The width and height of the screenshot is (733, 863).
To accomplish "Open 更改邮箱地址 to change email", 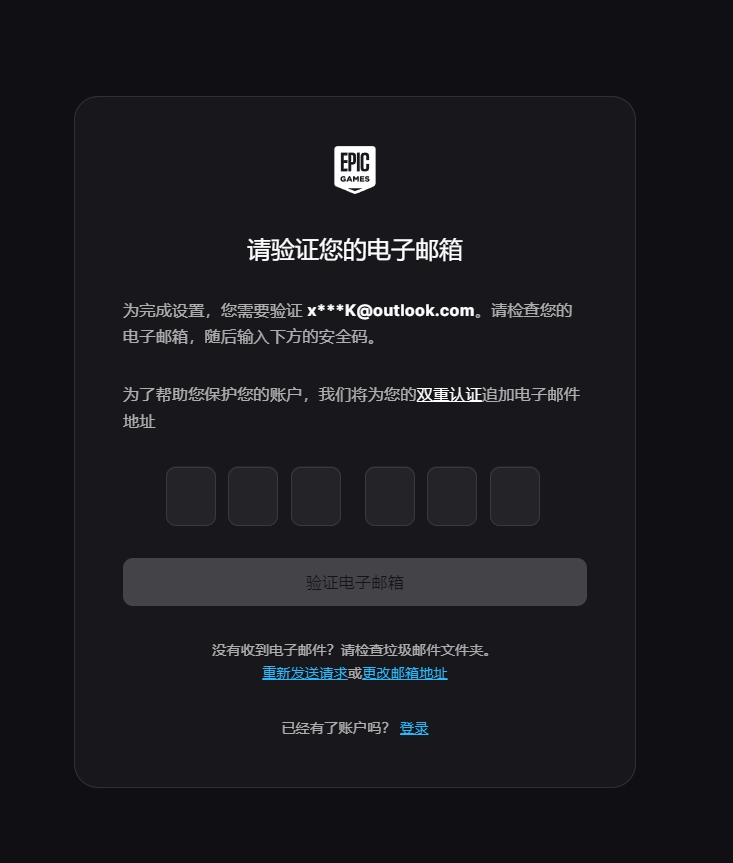I will tap(405, 673).
